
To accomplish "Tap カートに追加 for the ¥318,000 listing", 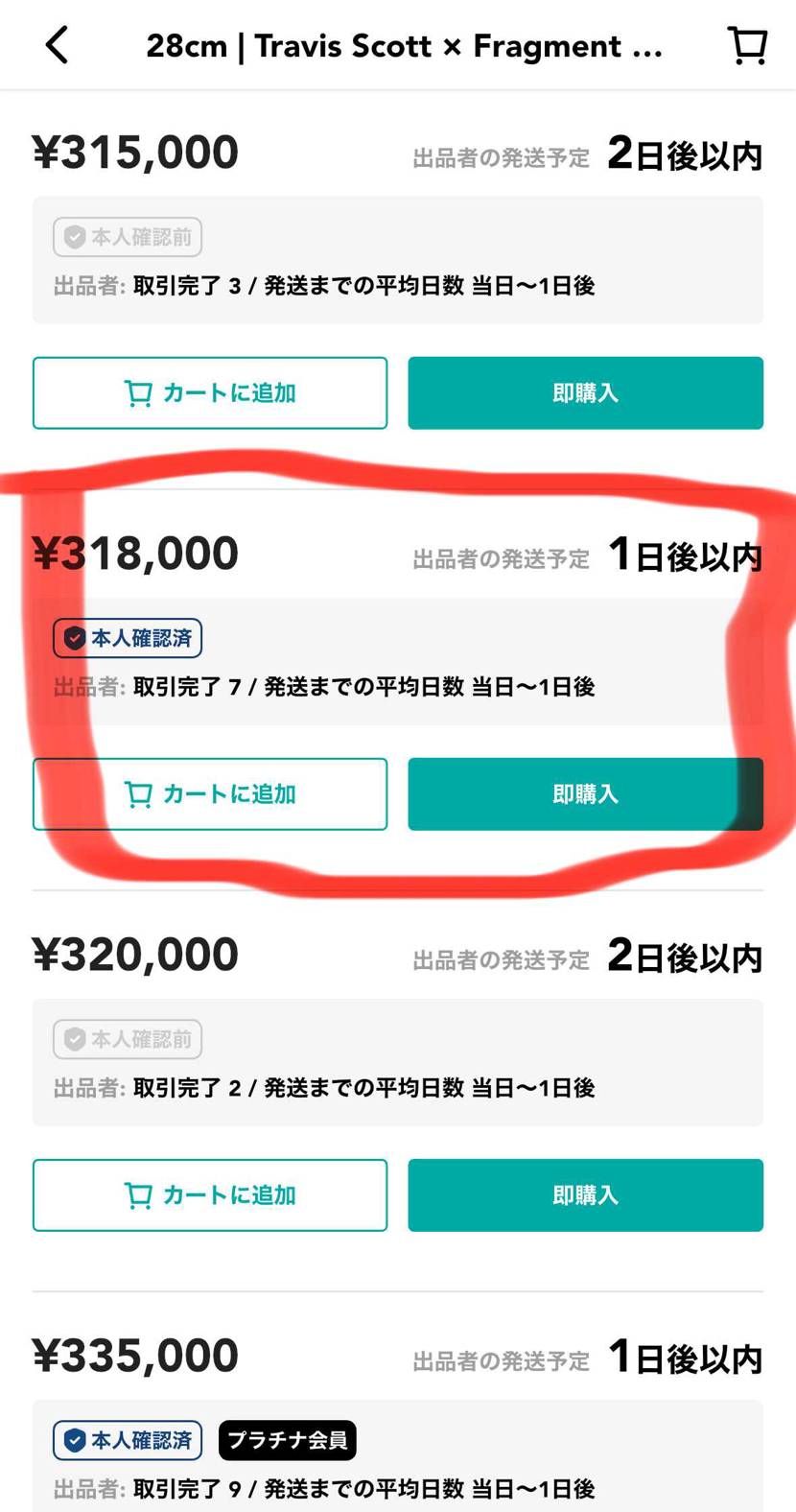I will (210, 794).
